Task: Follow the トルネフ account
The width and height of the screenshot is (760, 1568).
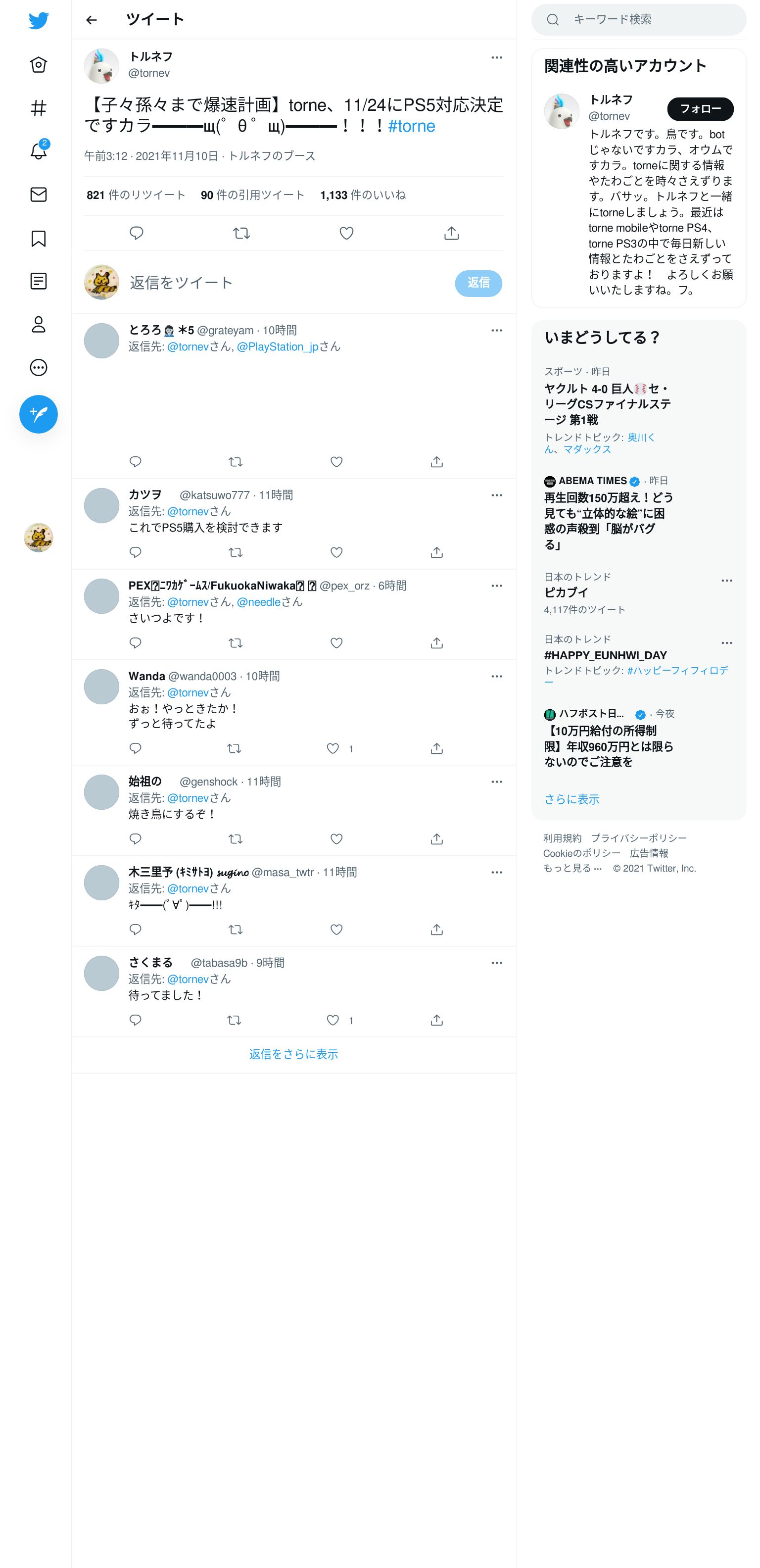Action: tap(700, 109)
